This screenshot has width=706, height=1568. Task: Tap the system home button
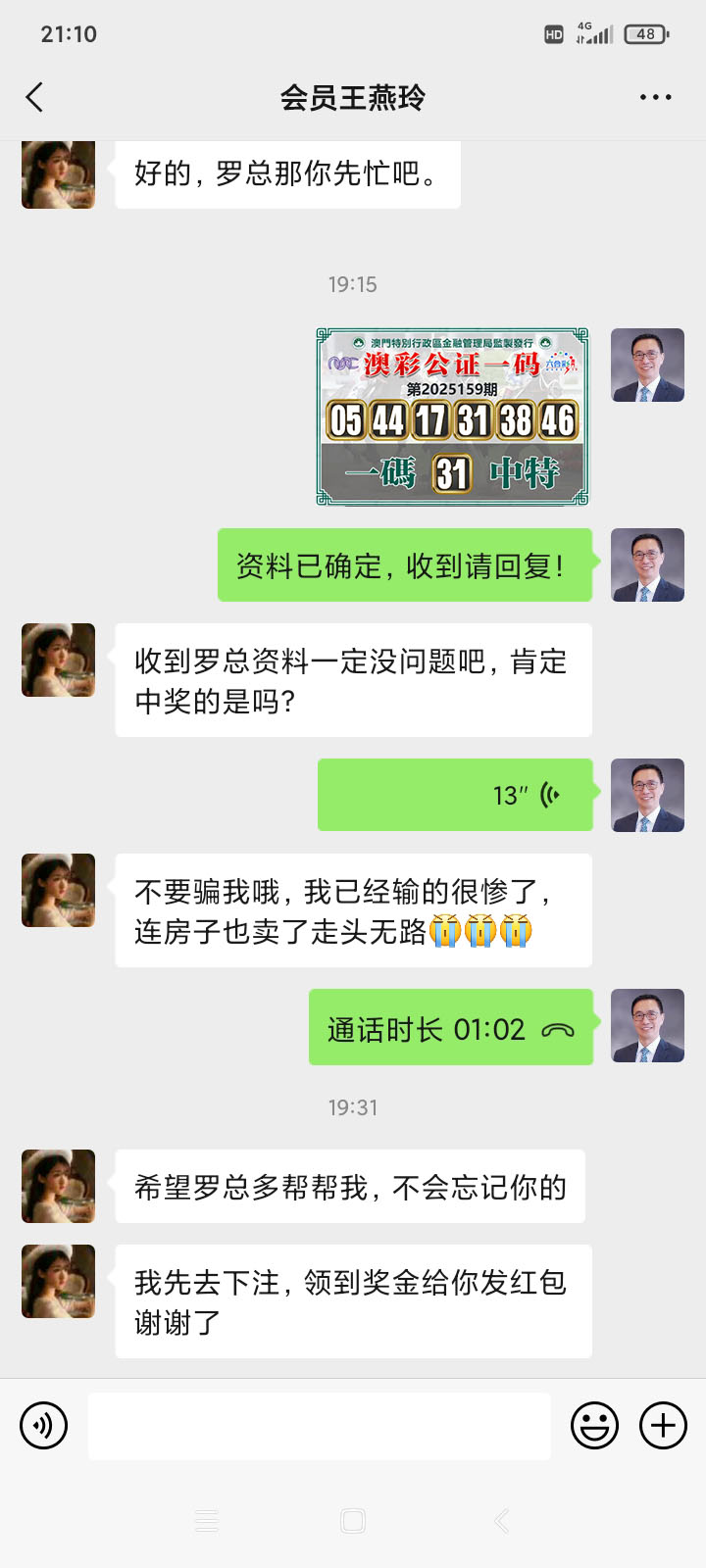353,1521
